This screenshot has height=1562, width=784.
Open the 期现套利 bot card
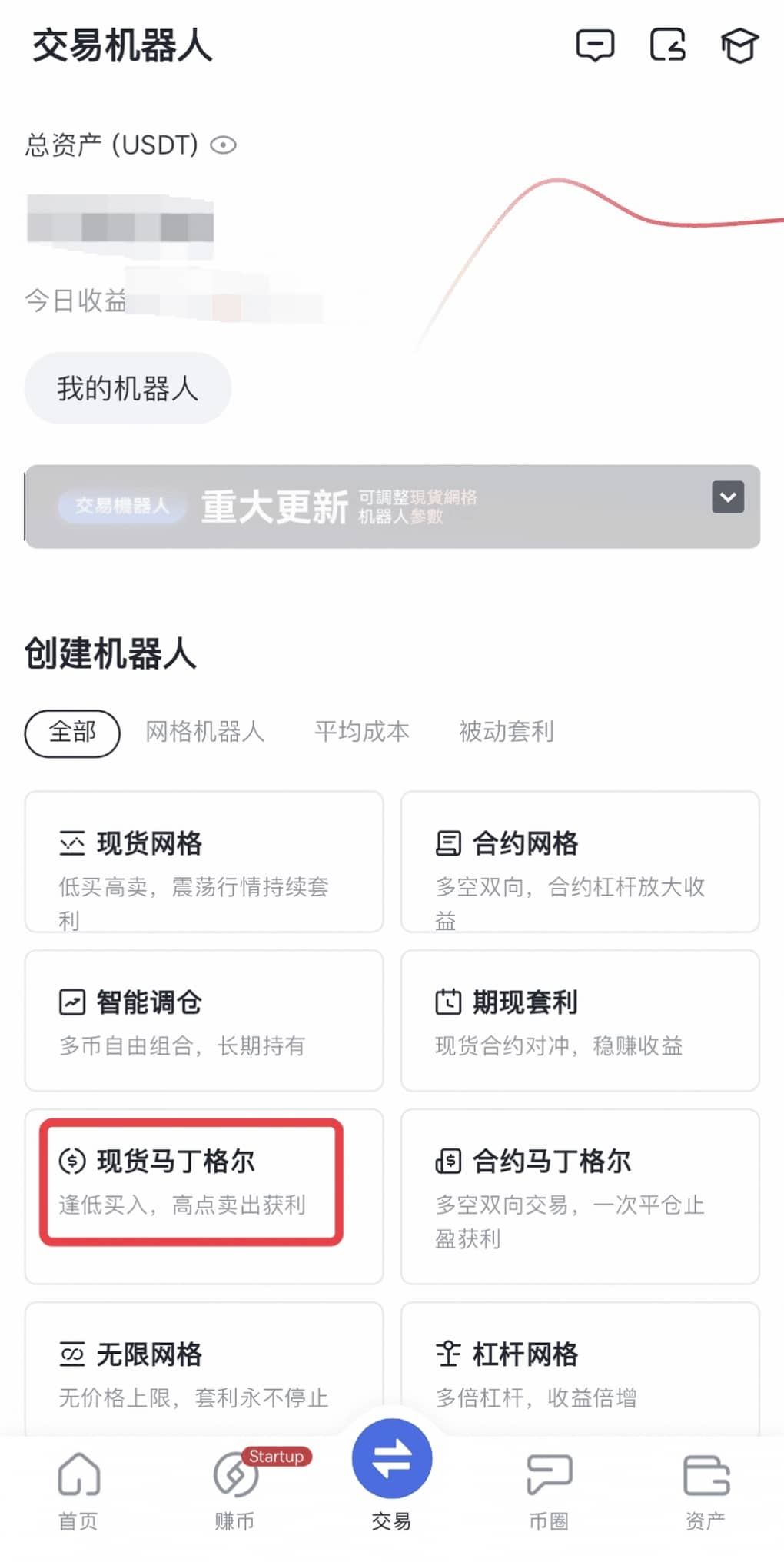point(580,1020)
